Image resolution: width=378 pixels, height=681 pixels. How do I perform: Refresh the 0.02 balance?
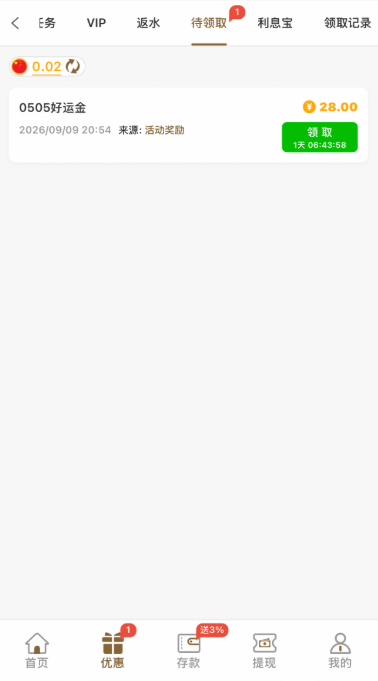73,66
